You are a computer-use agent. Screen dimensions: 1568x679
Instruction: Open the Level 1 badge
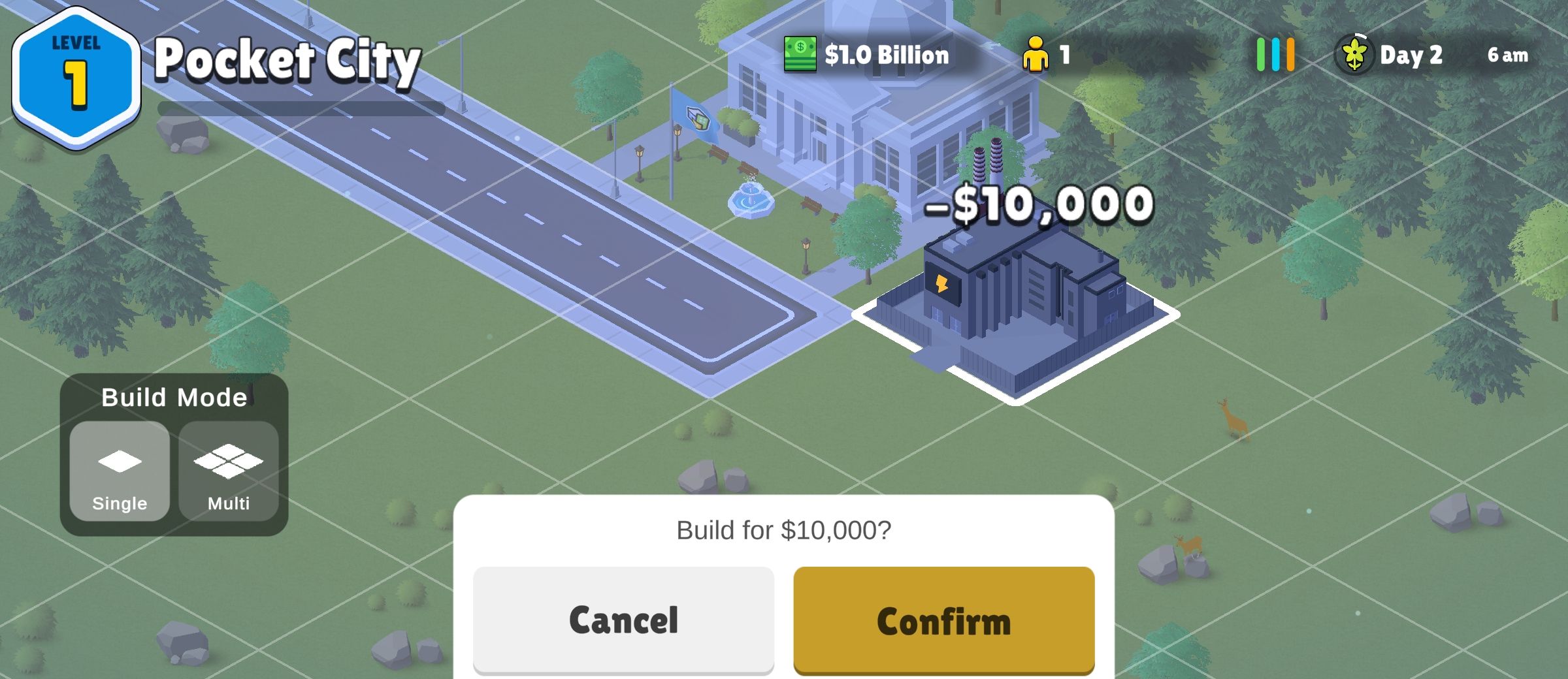pos(76,77)
